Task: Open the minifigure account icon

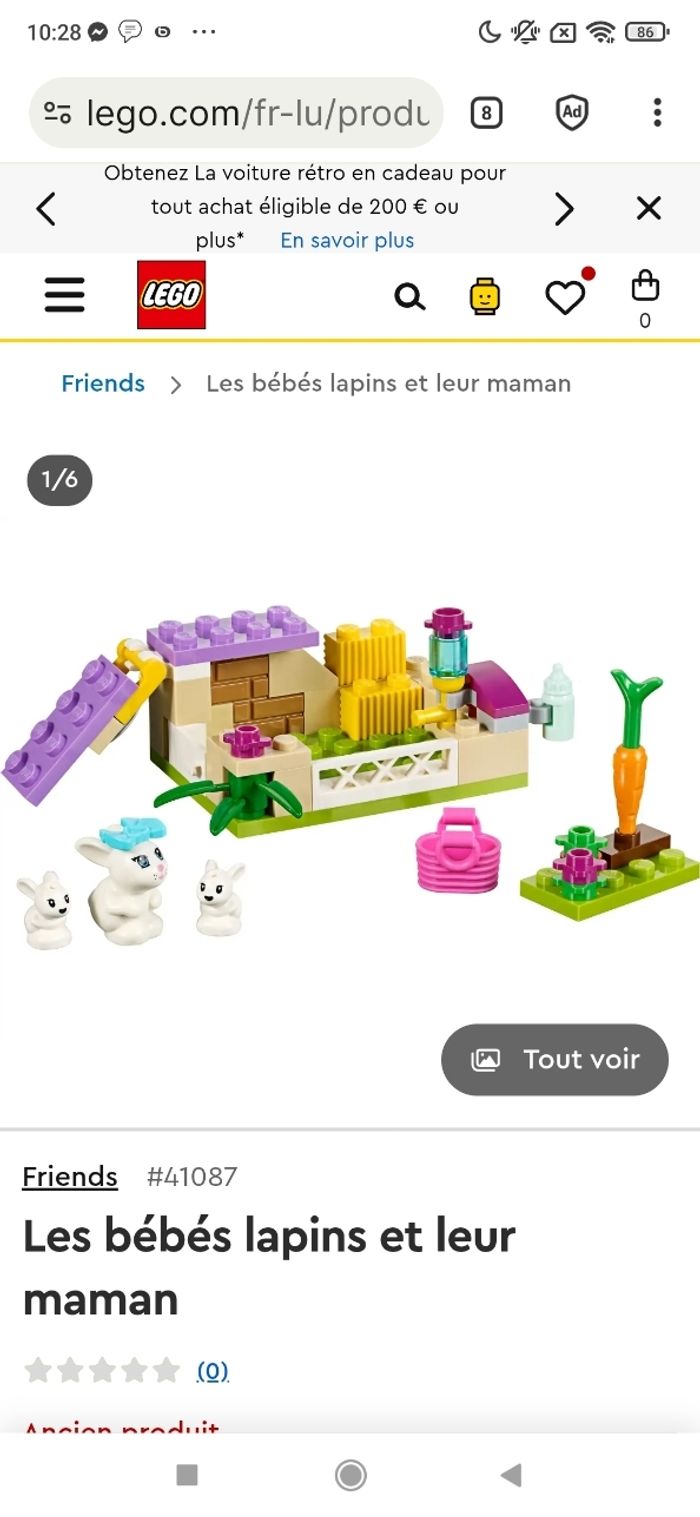Action: (x=485, y=297)
